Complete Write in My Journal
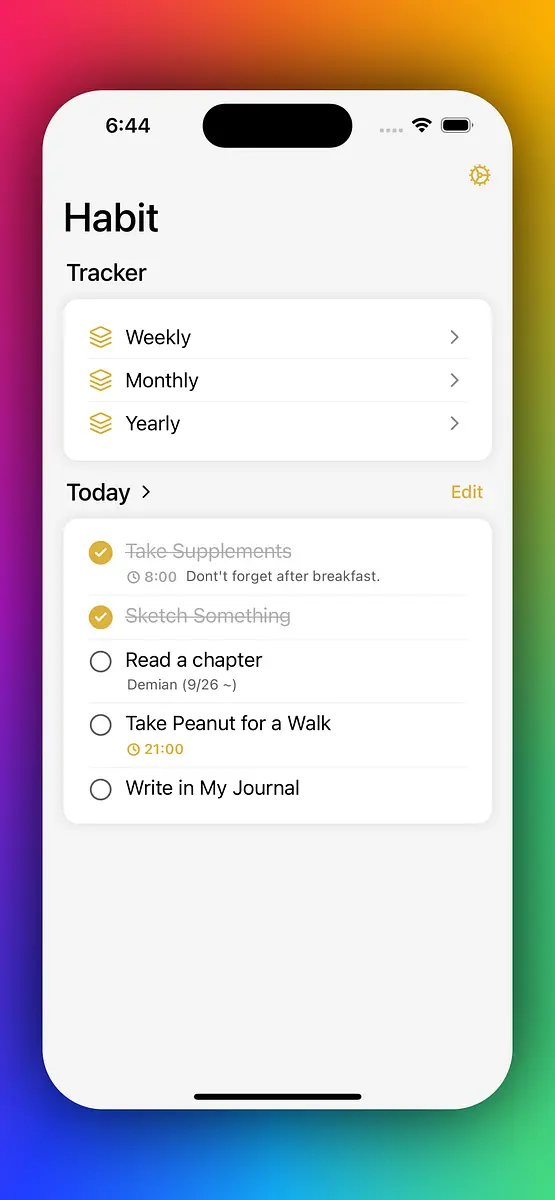555x1200 pixels. 100,790
